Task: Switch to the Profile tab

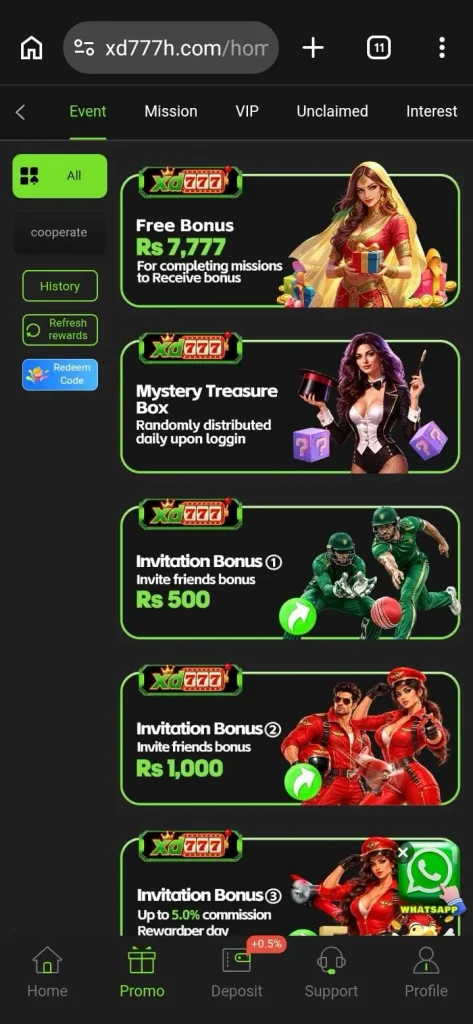Action: pyautogui.click(x=426, y=972)
